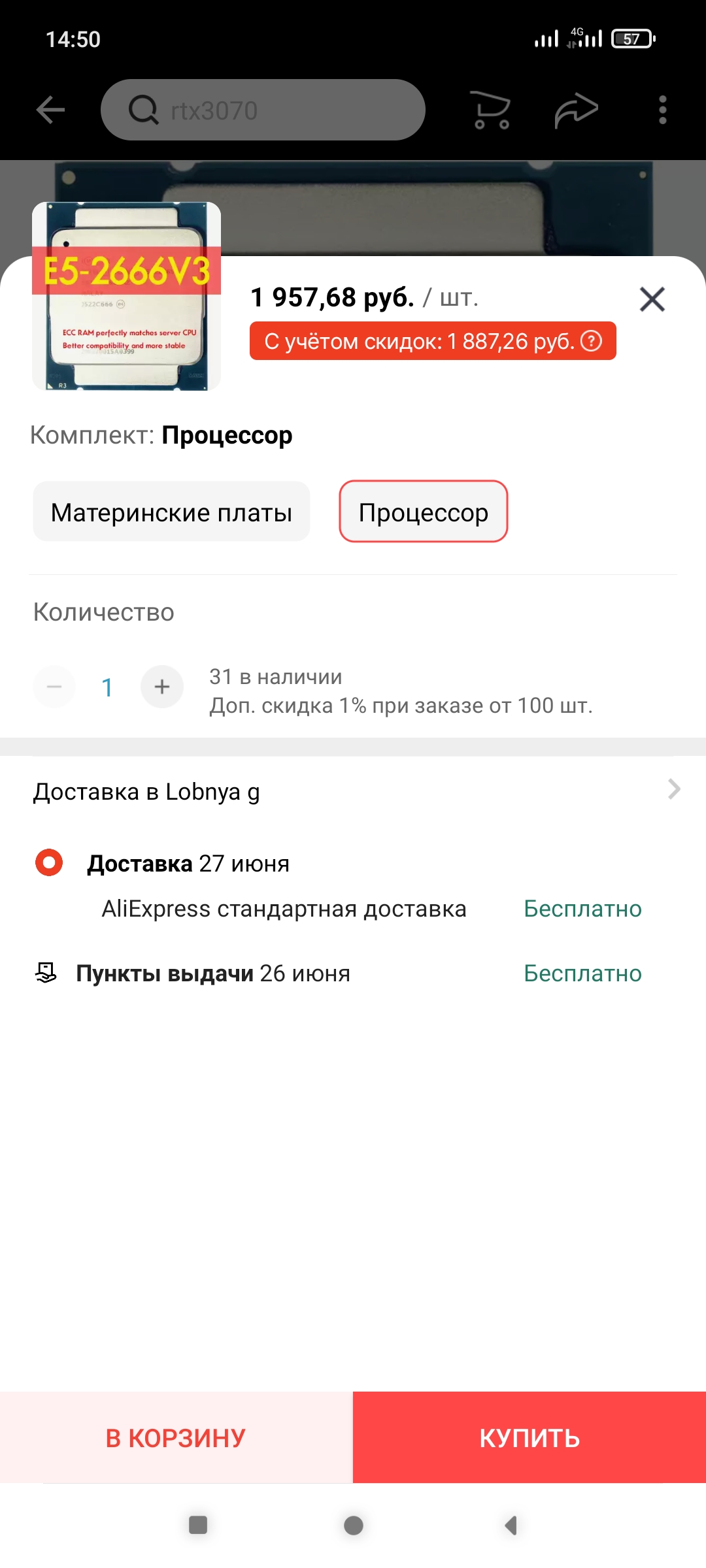Open Пункты выдачи pickup option 26 июня
Viewport: 706px width, 1568px height.
coord(213,973)
